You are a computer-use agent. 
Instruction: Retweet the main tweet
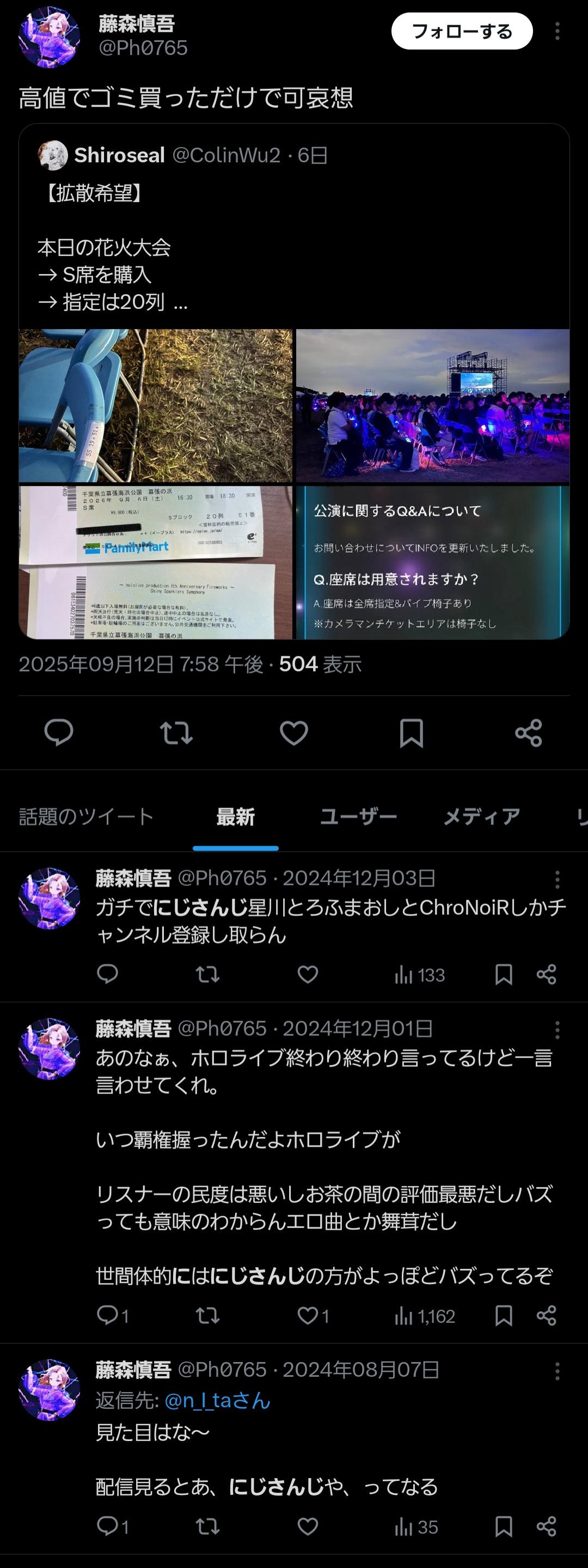pos(176,732)
